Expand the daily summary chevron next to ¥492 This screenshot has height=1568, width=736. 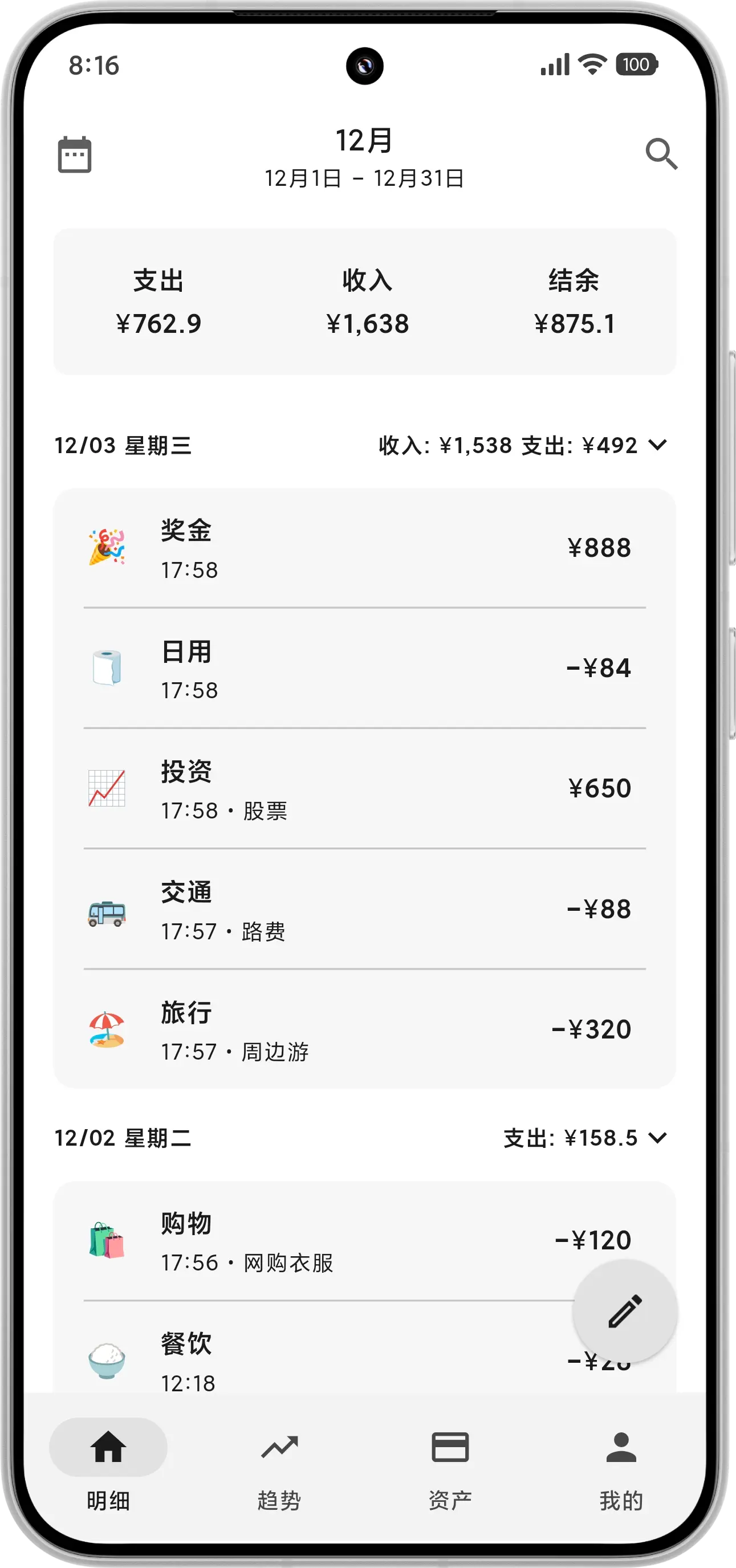click(658, 446)
